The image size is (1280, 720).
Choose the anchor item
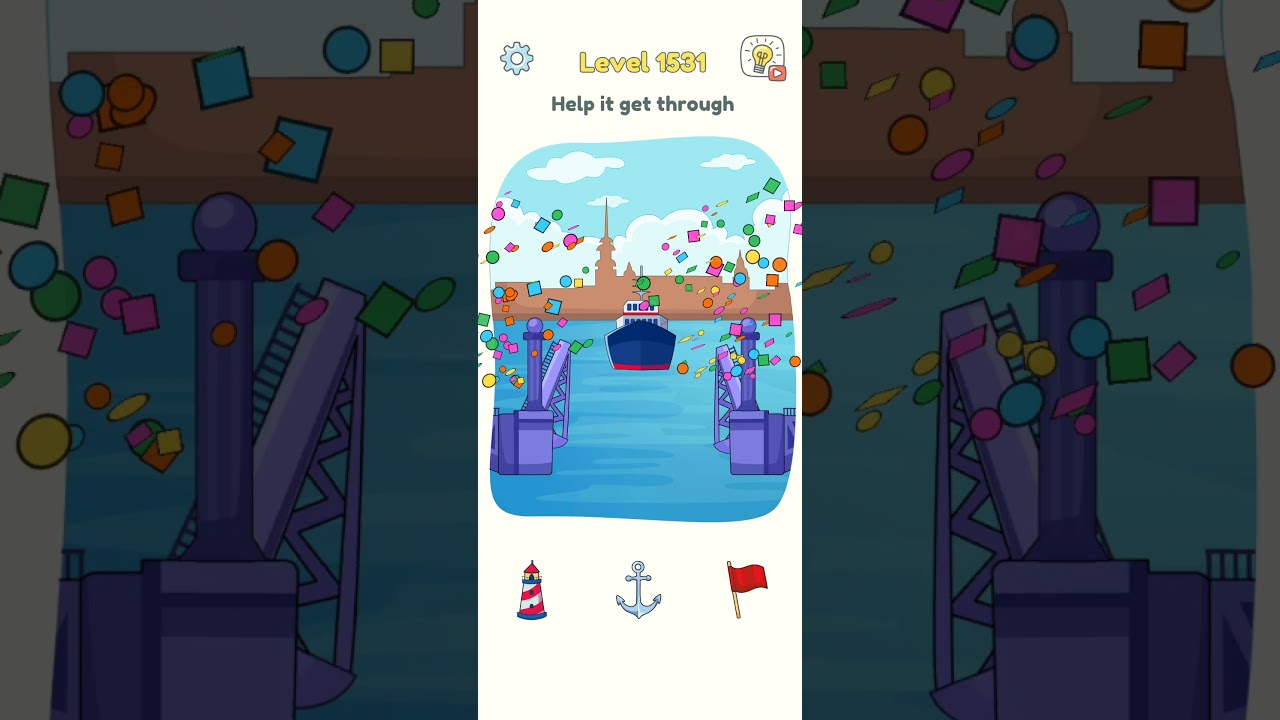(x=638, y=590)
